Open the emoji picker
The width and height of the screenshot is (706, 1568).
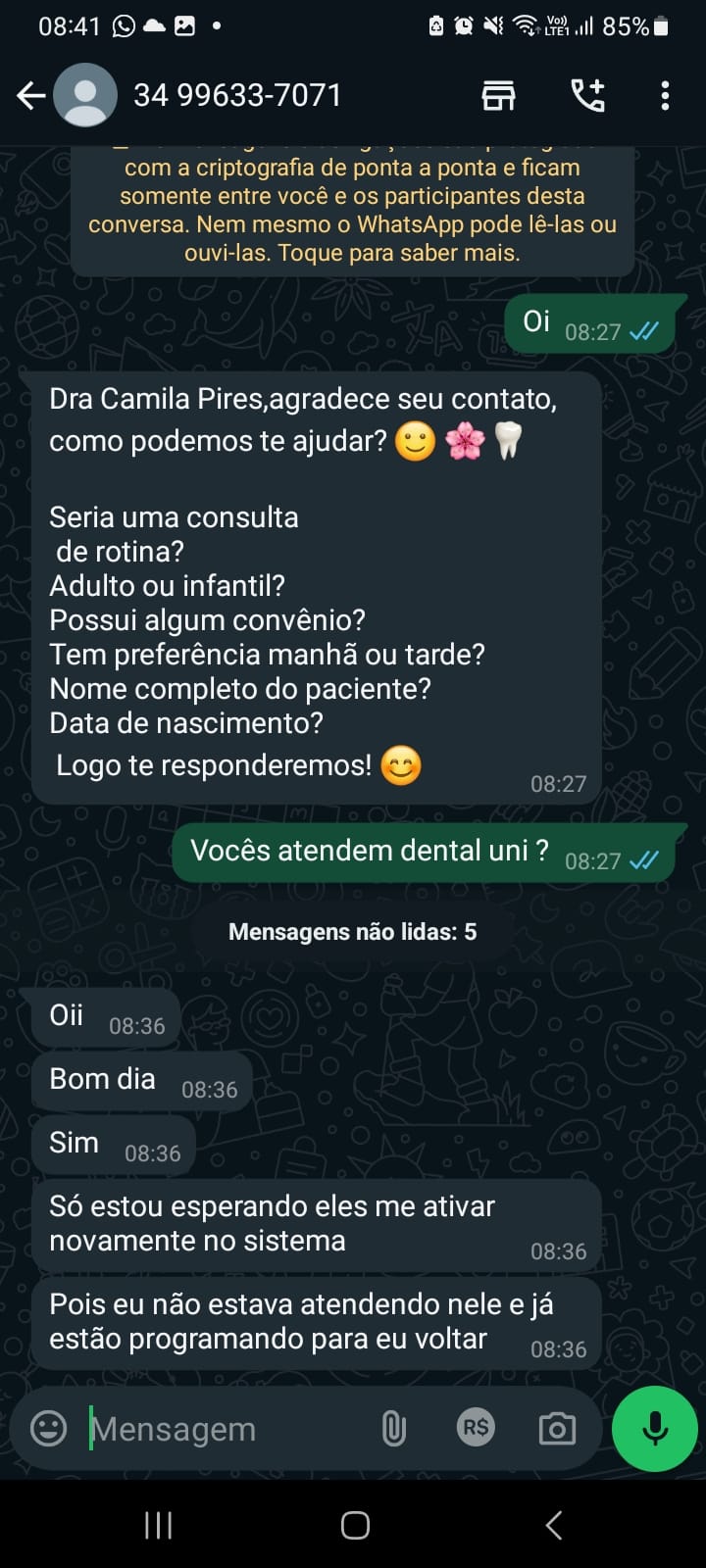[49, 1429]
